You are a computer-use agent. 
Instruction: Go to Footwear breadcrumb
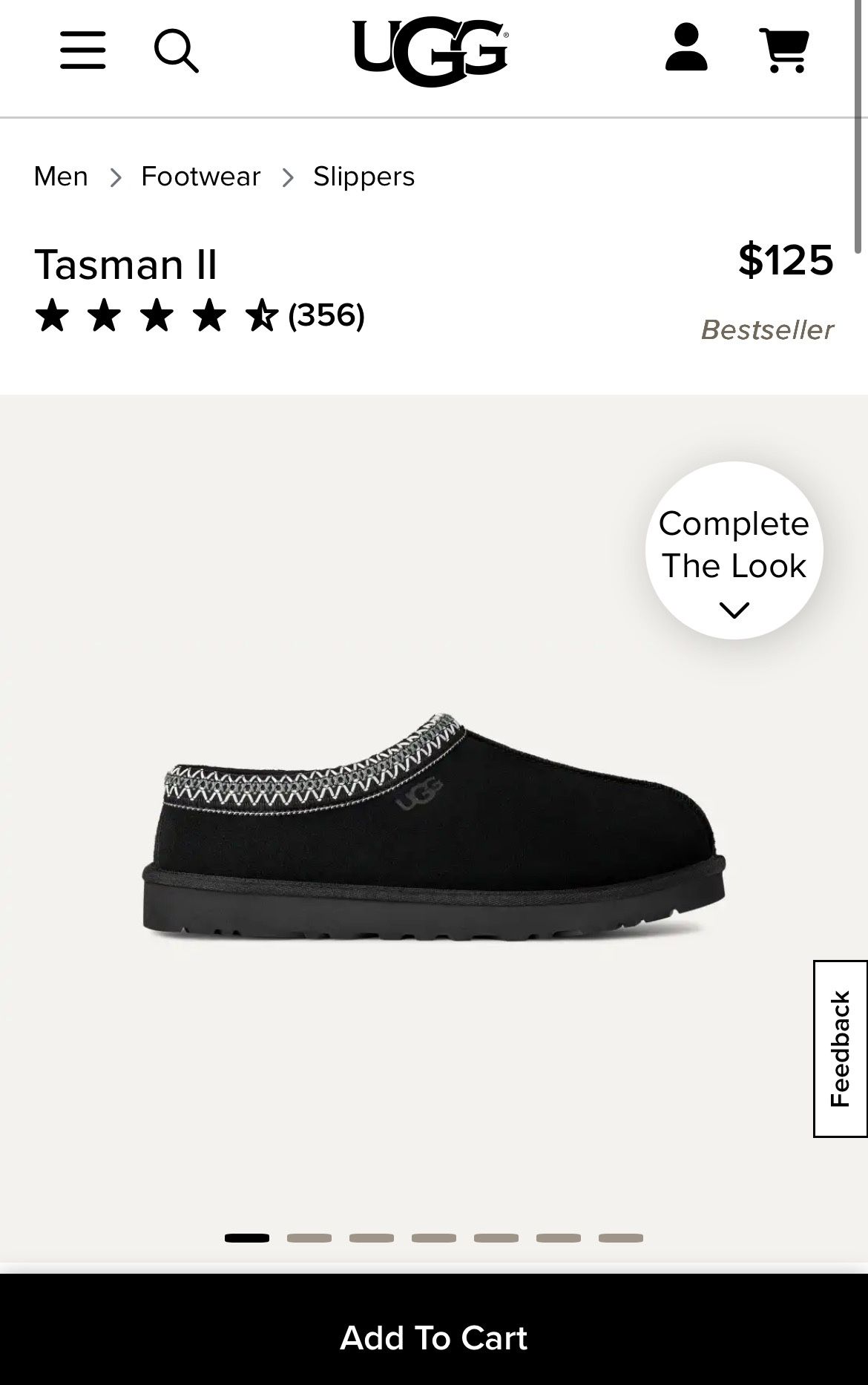pos(200,177)
